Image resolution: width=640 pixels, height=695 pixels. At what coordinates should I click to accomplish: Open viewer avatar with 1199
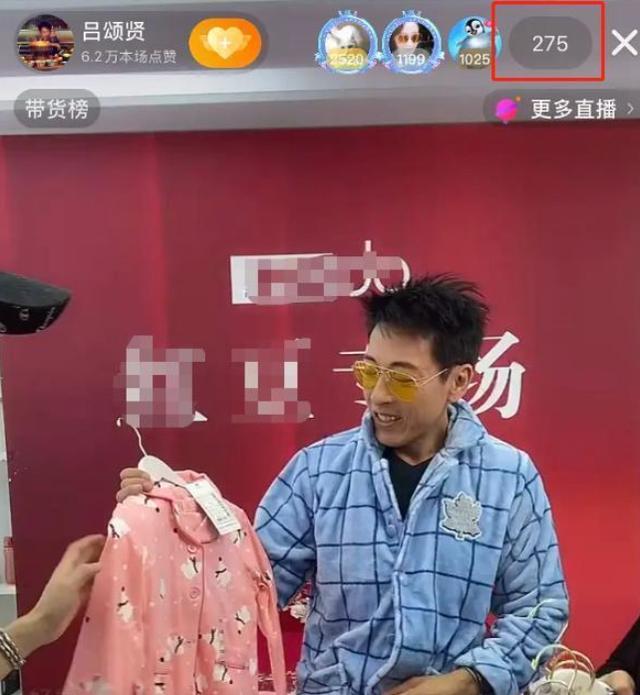pos(411,42)
